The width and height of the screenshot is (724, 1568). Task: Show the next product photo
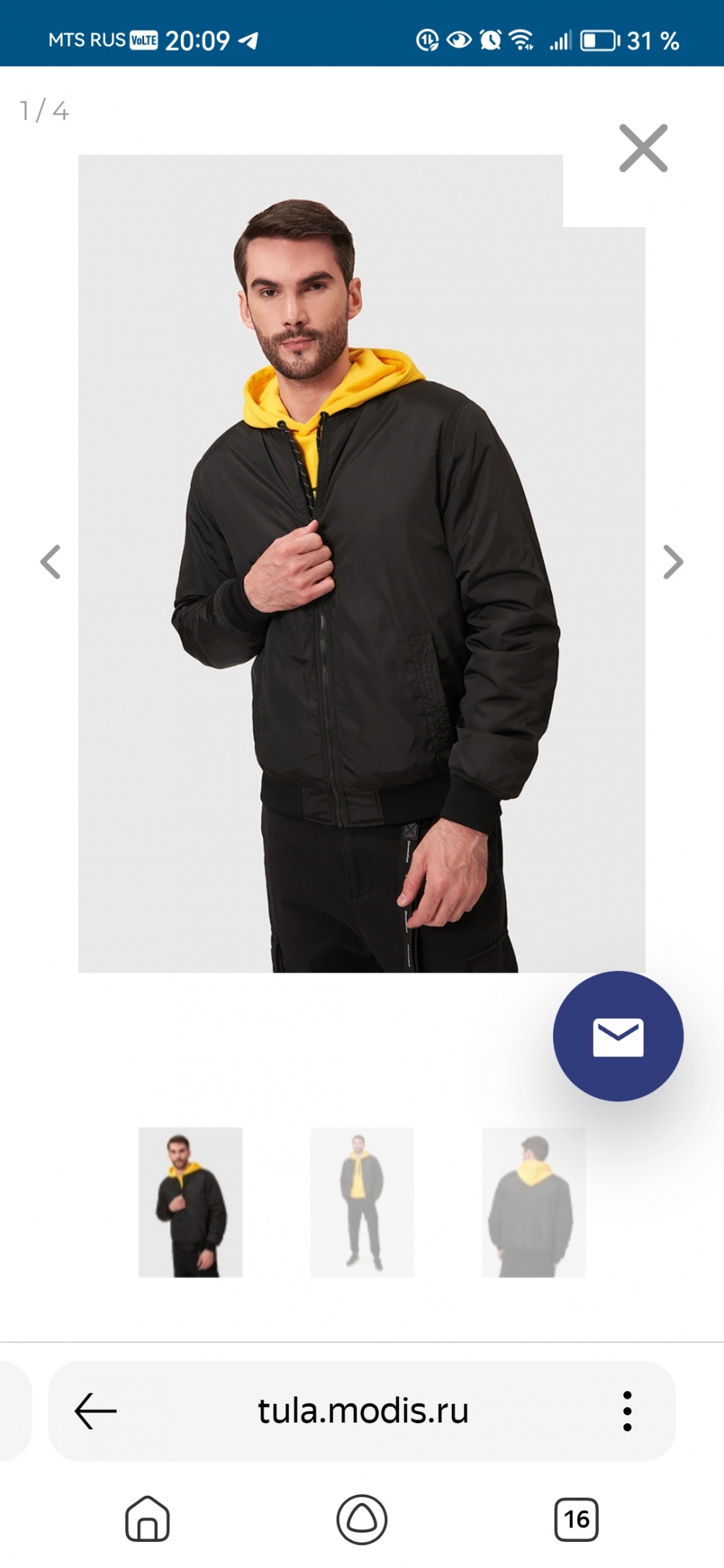(x=673, y=562)
